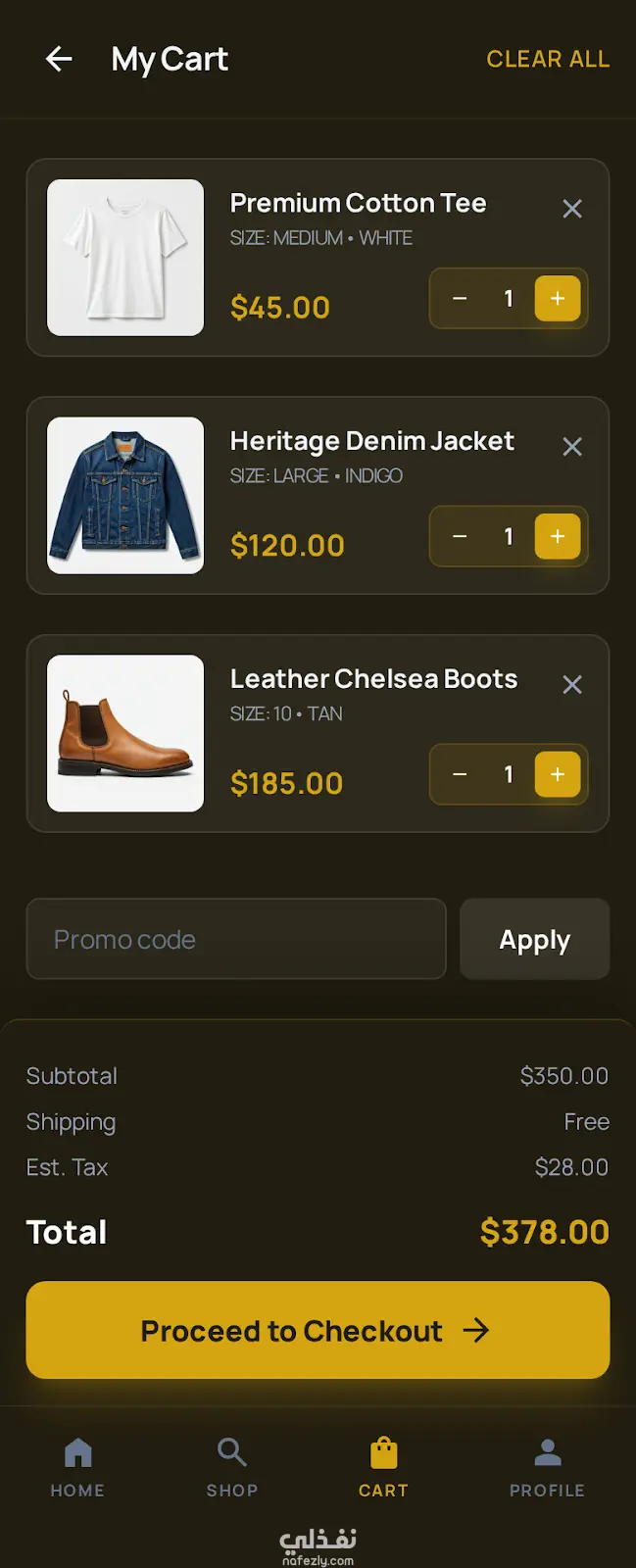Go to the Profile tab

point(547,1466)
